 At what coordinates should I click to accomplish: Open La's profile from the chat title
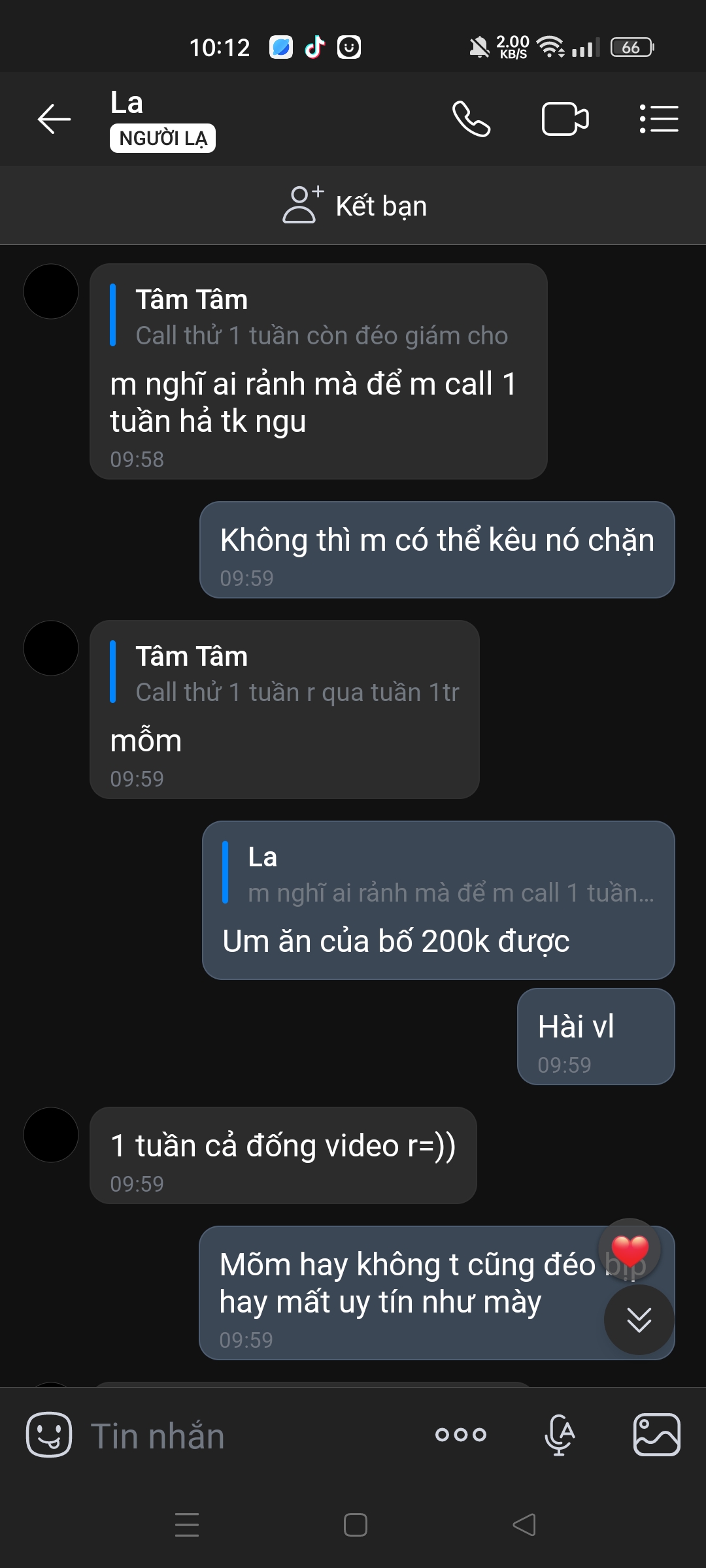tap(127, 103)
